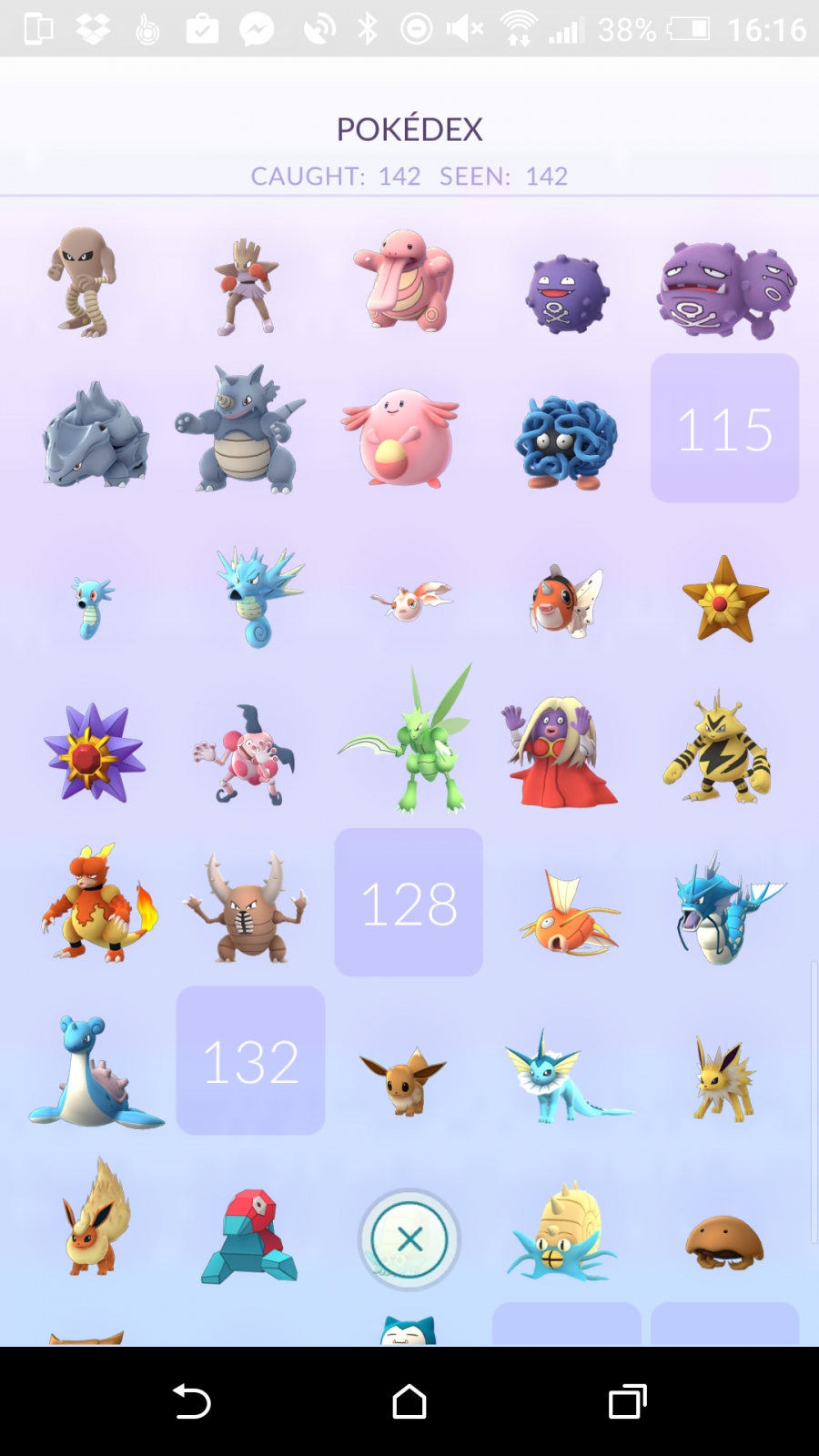Open the Gyarados entry
This screenshot has height=1456, width=819.
pyautogui.click(x=726, y=907)
